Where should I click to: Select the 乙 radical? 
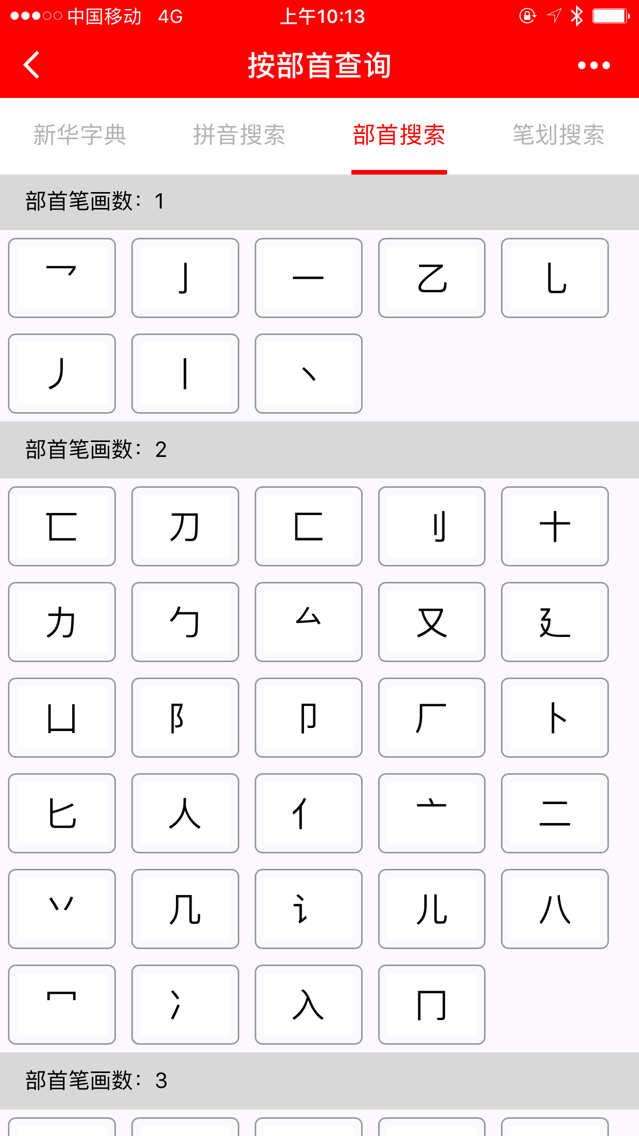click(x=432, y=278)
